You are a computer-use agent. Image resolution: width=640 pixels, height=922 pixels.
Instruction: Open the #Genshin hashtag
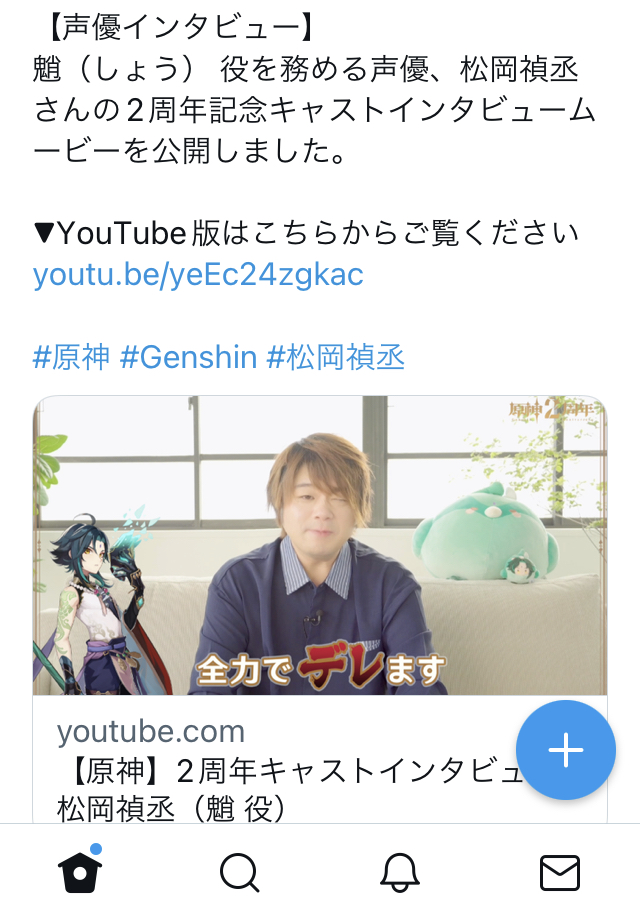188,357
